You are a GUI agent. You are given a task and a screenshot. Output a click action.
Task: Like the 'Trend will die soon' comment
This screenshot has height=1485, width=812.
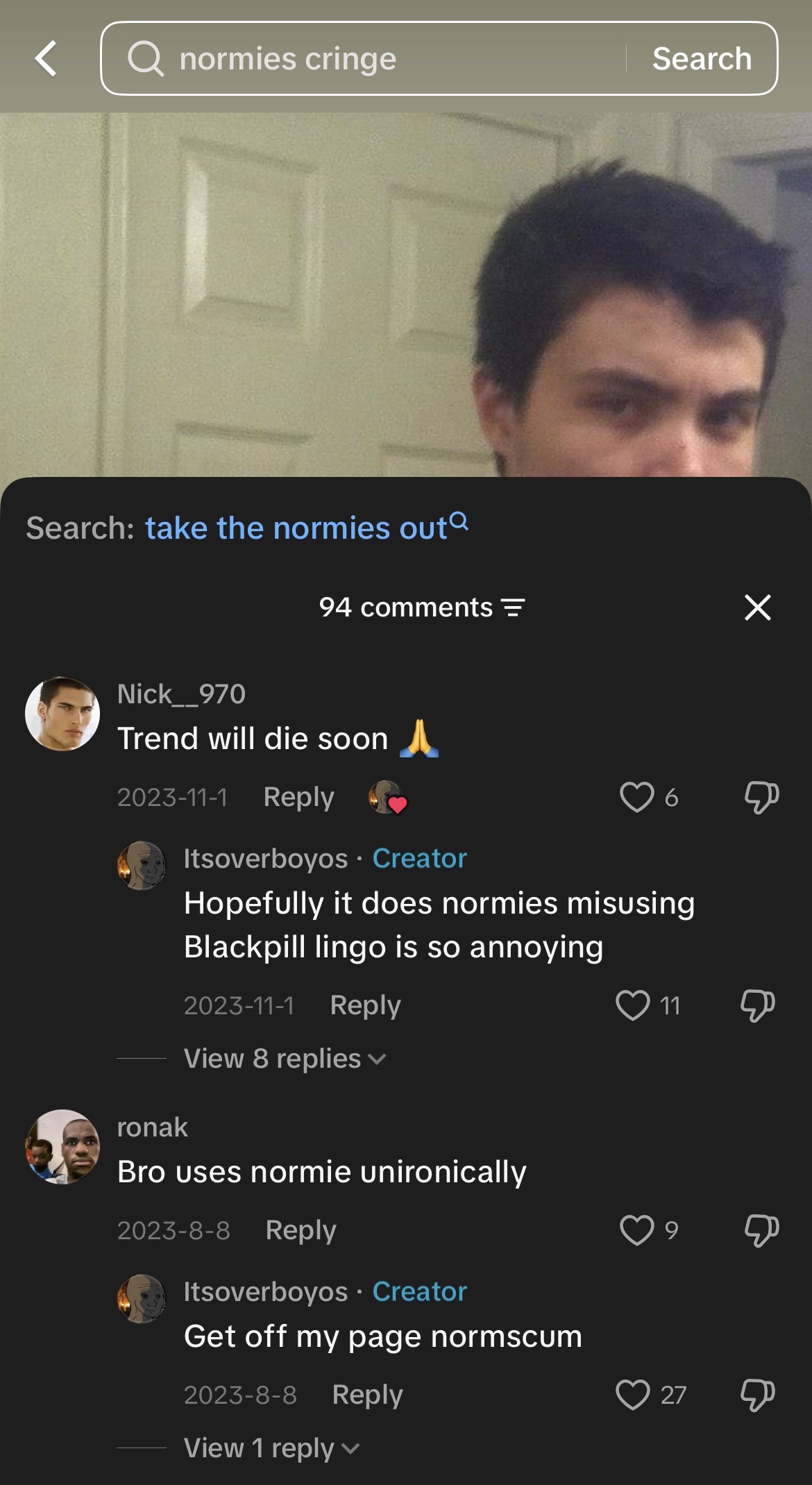[x=636, y=797]
